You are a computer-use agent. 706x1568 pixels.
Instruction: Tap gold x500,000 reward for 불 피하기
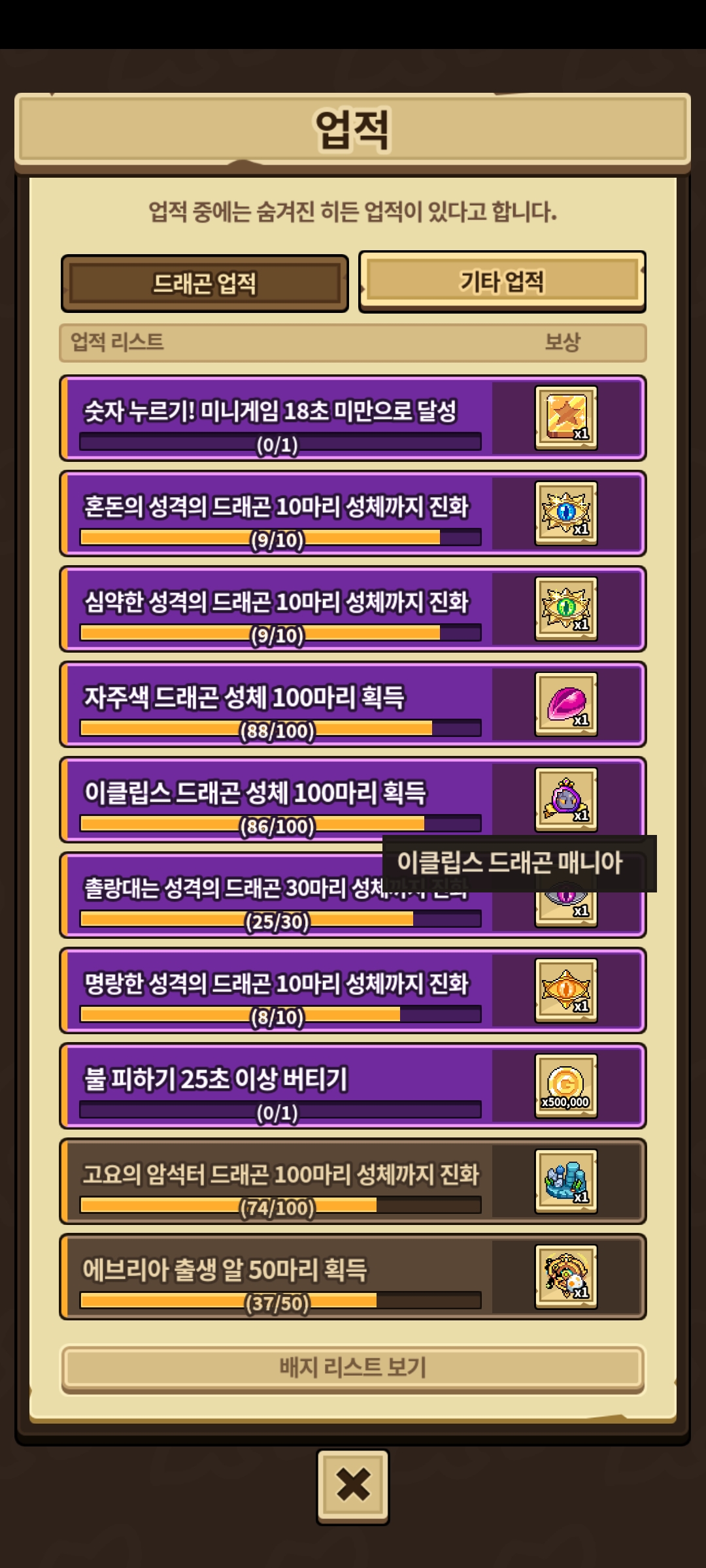click(x=566, y=1086)
